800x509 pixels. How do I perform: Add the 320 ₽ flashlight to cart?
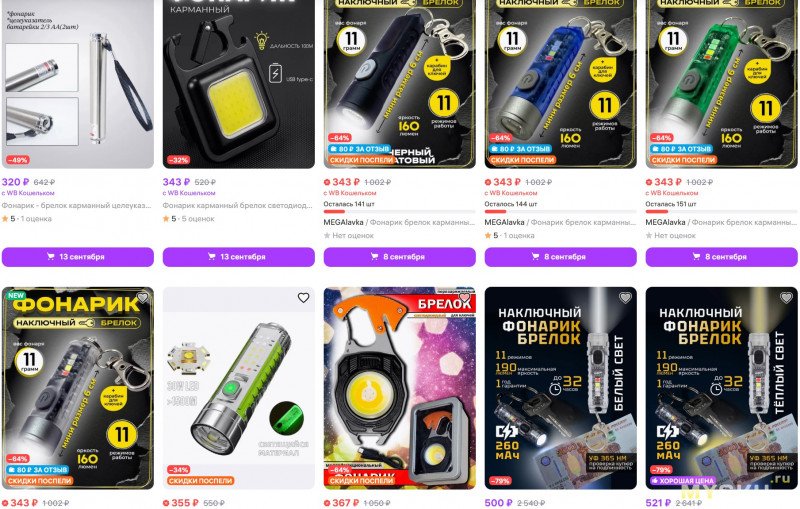point(77,257)
